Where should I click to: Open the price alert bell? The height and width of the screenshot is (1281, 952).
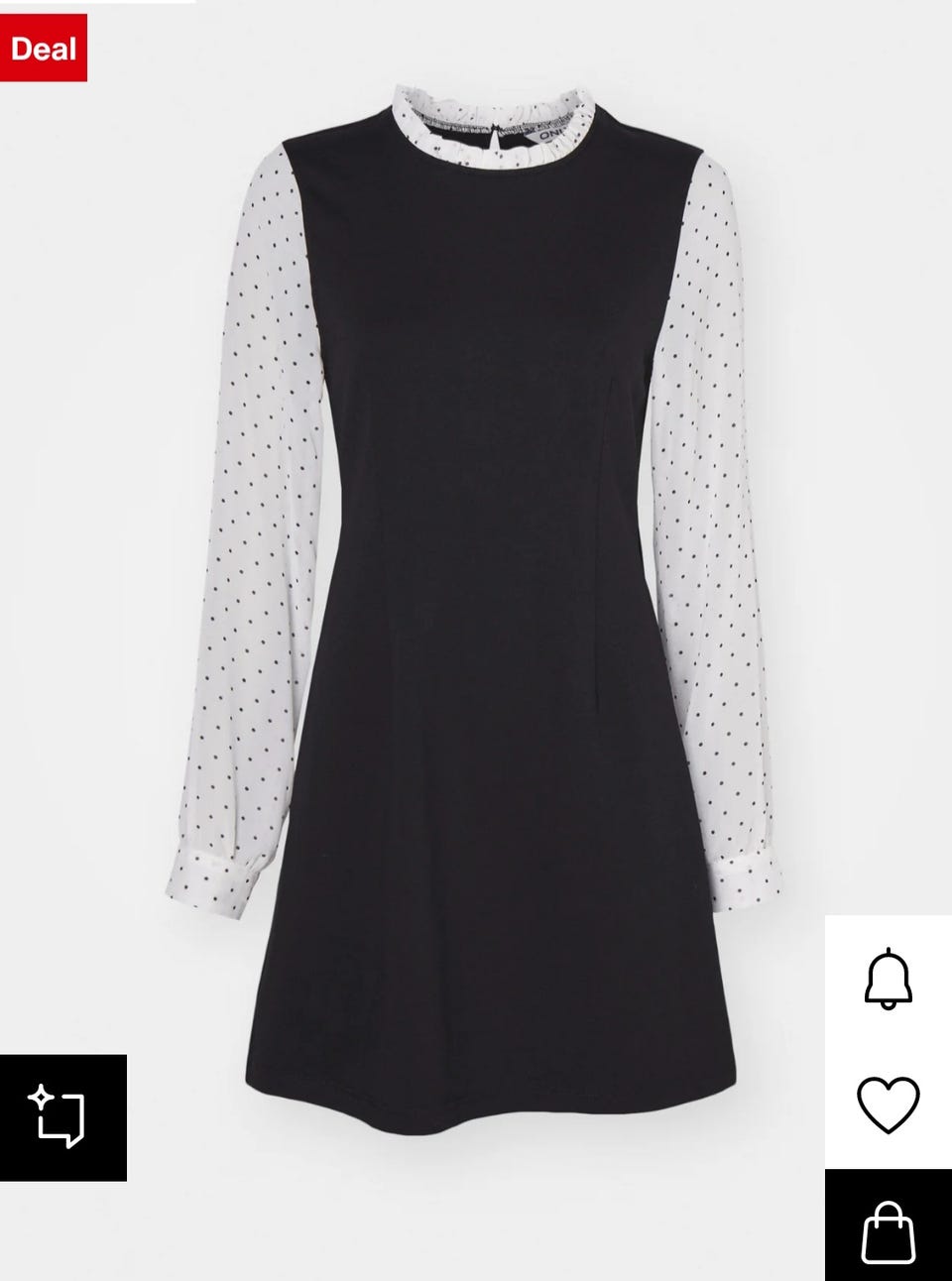888,979
